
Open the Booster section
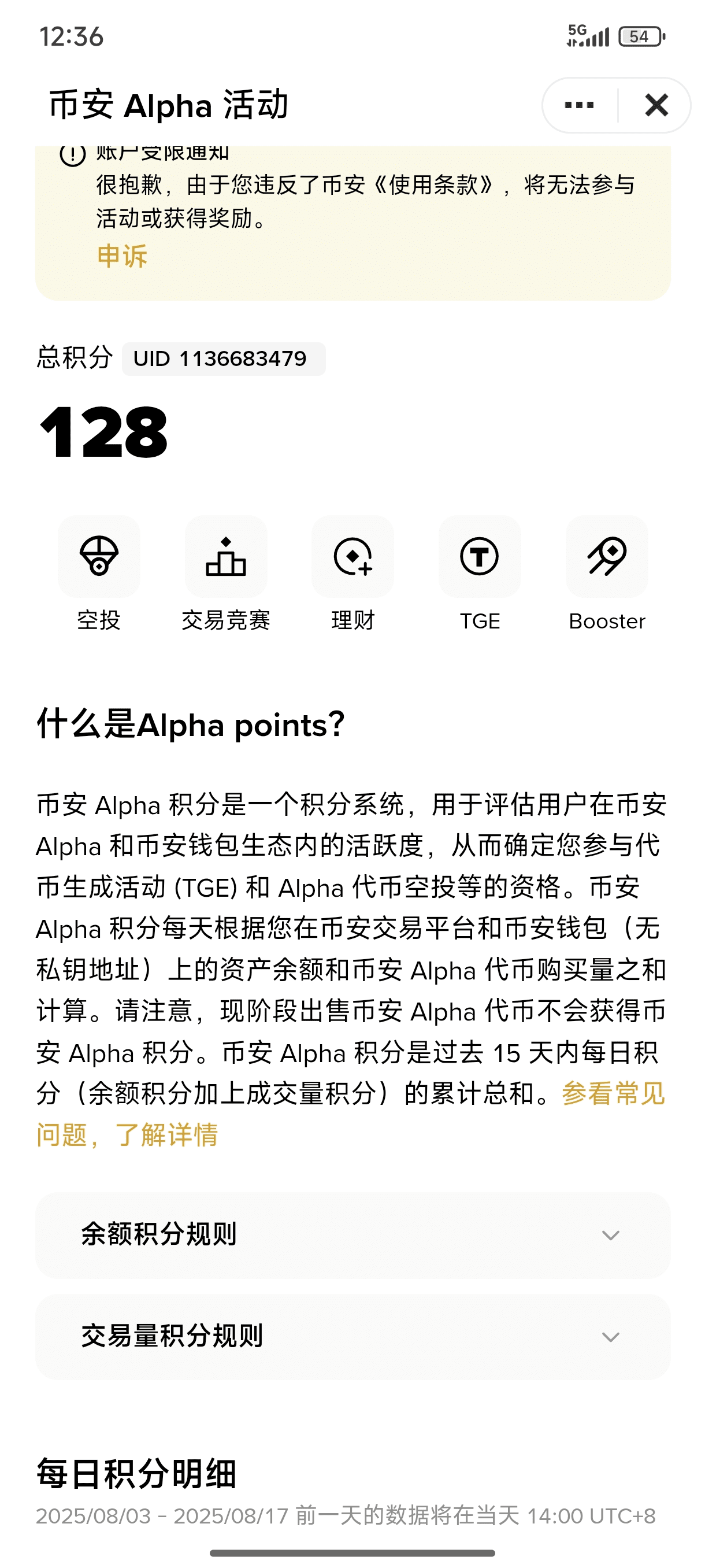point(606,574)
